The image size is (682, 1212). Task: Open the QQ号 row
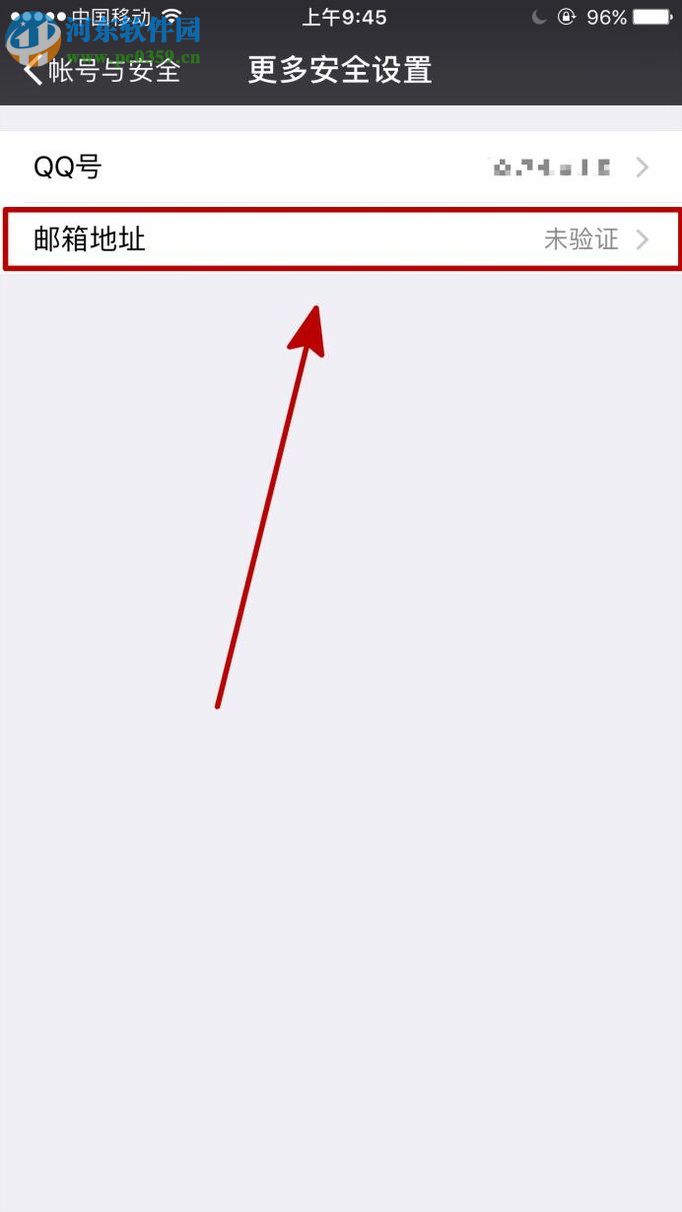pyautogui.click(x=340, y=167)
